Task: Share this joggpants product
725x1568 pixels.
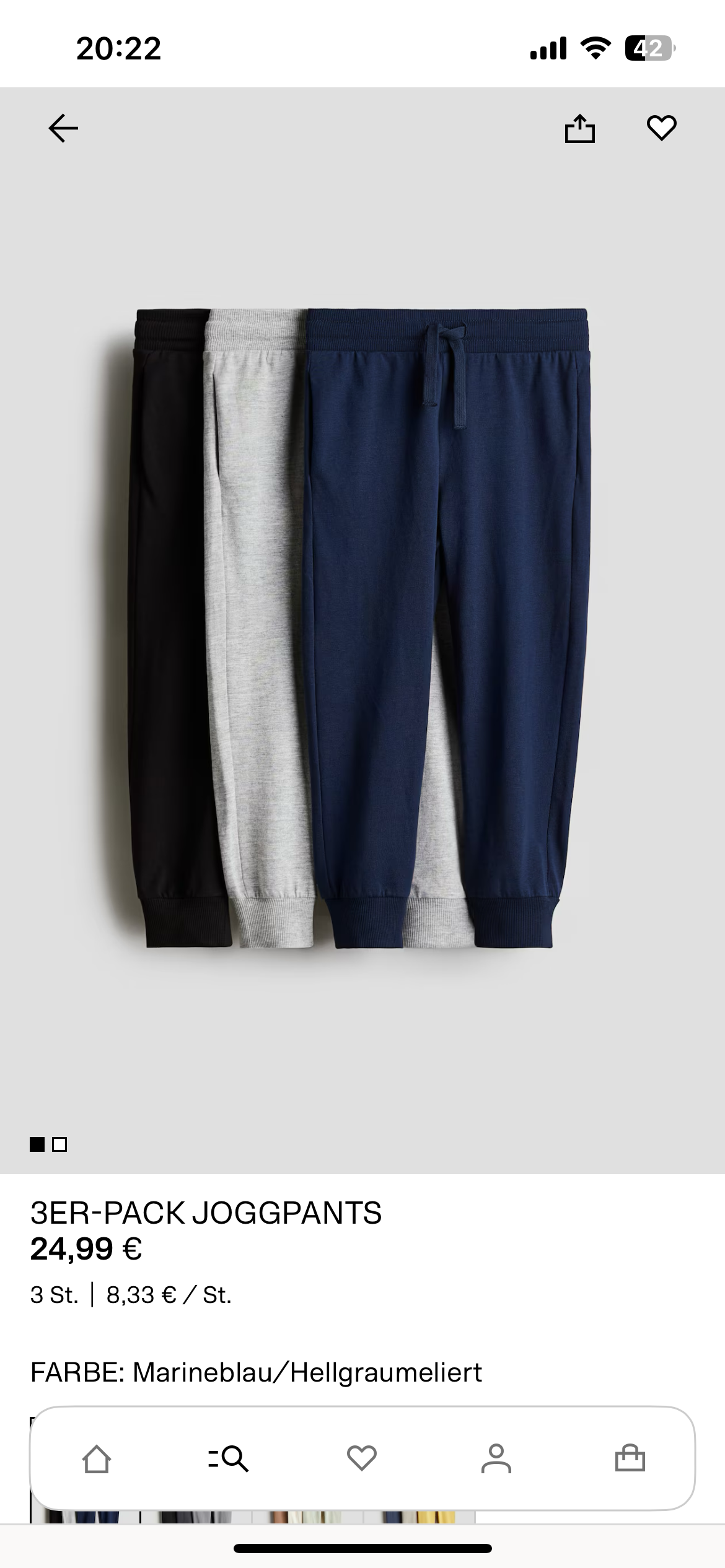Action: [579, 129]
